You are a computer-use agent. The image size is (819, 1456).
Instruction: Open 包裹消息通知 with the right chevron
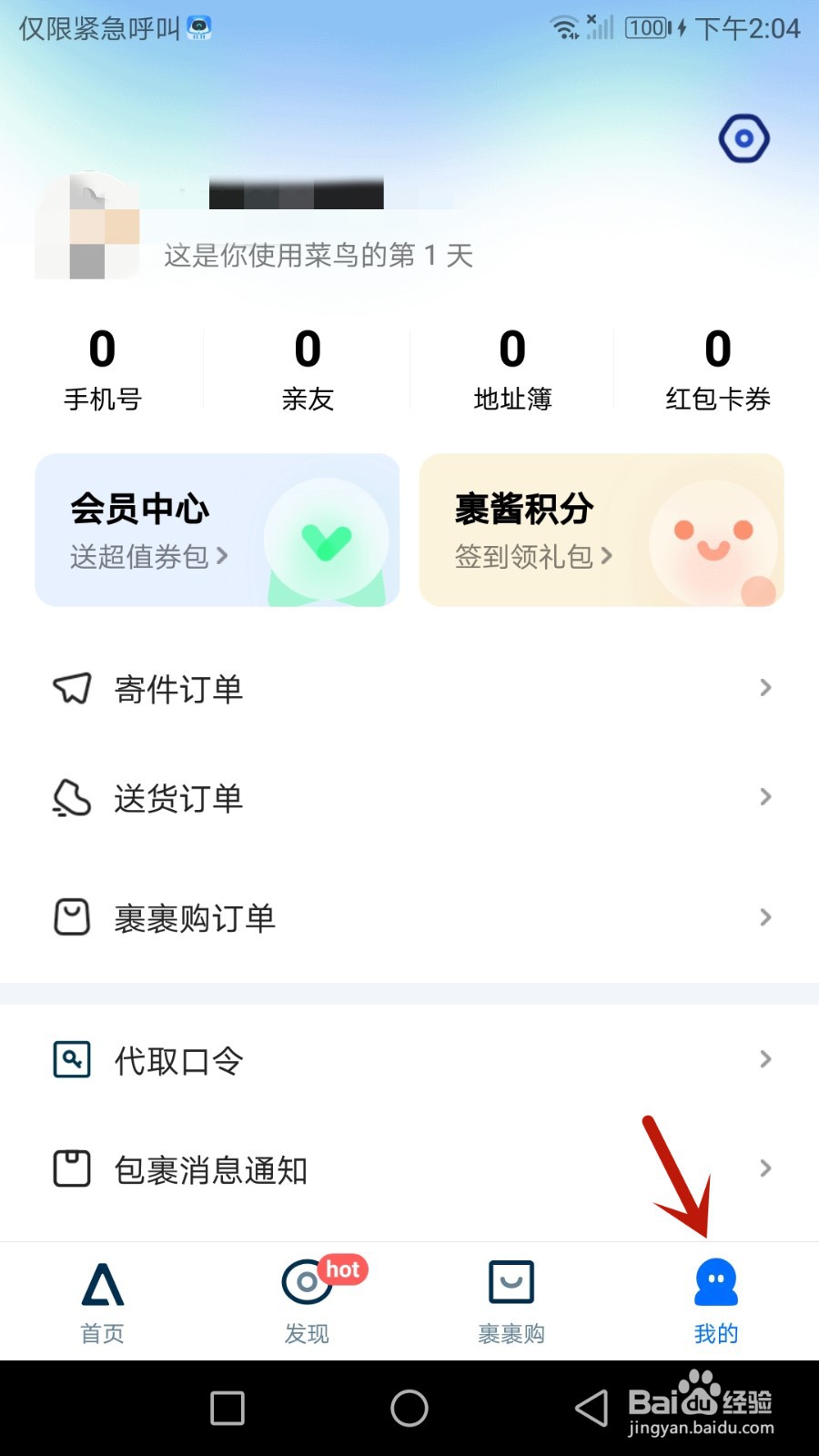(x=764, y=1169)
